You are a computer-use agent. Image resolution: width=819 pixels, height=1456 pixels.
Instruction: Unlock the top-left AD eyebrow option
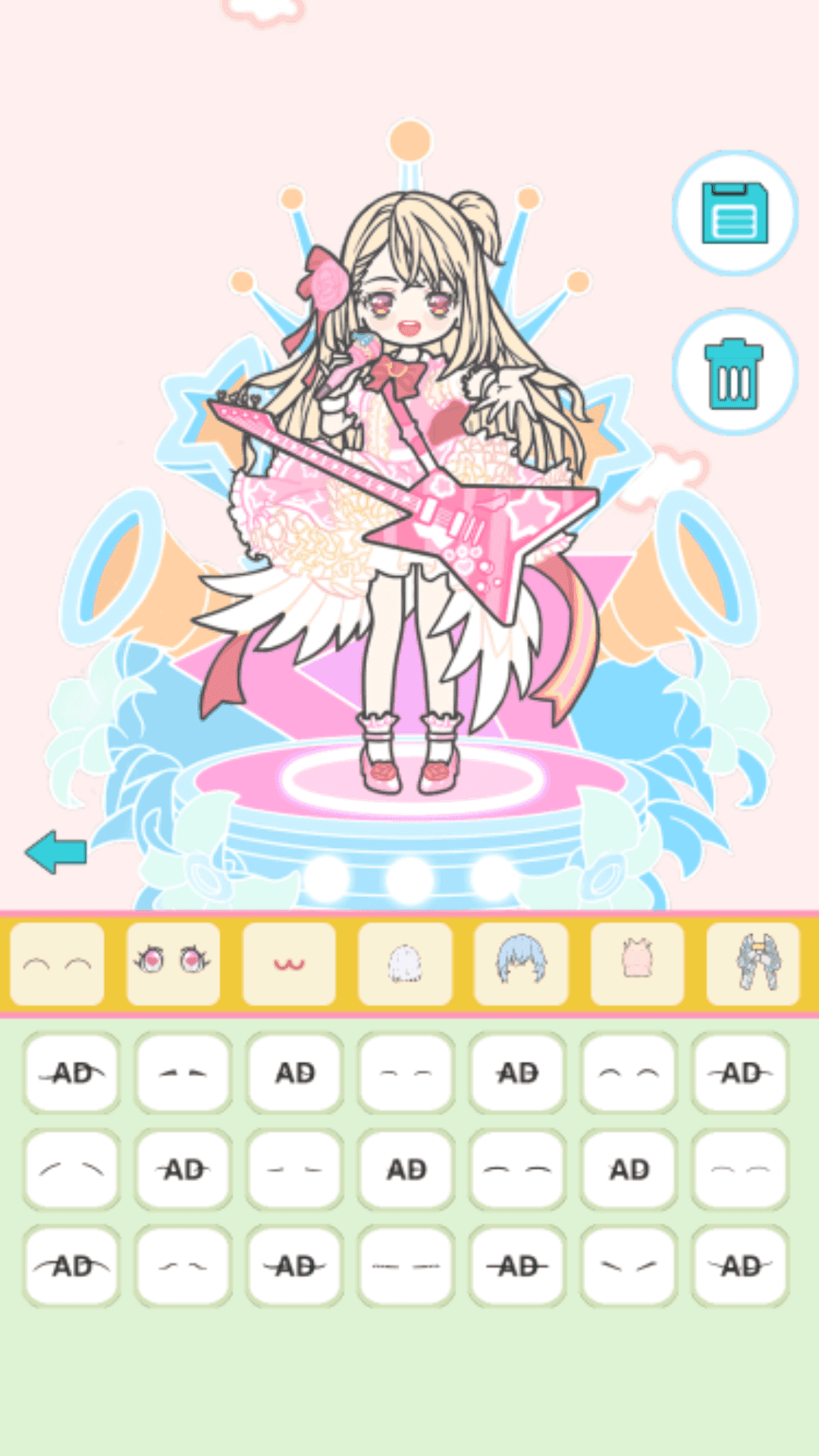click(x=71, y=1073)
